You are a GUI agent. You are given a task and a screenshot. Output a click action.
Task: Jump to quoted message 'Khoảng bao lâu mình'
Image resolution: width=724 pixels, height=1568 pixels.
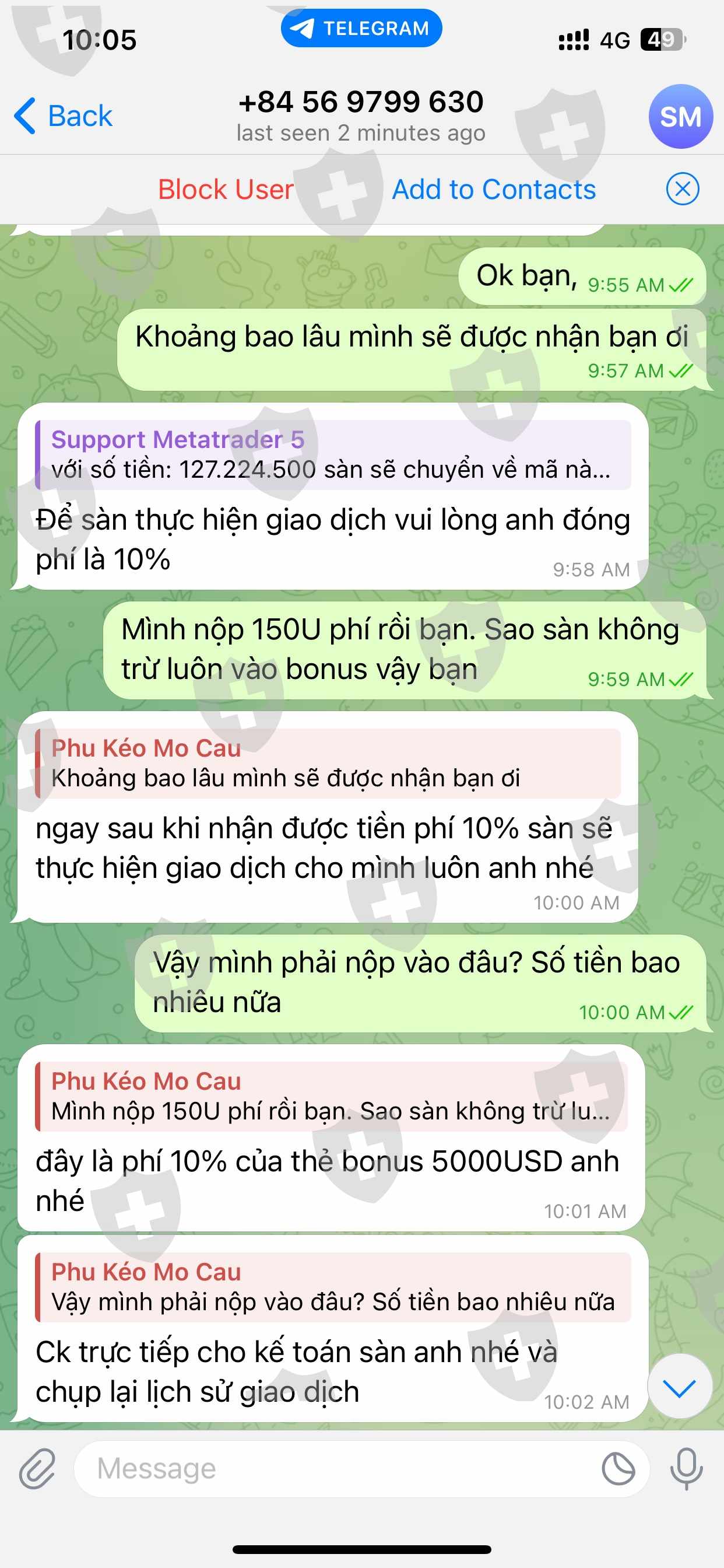pos(328,764)
